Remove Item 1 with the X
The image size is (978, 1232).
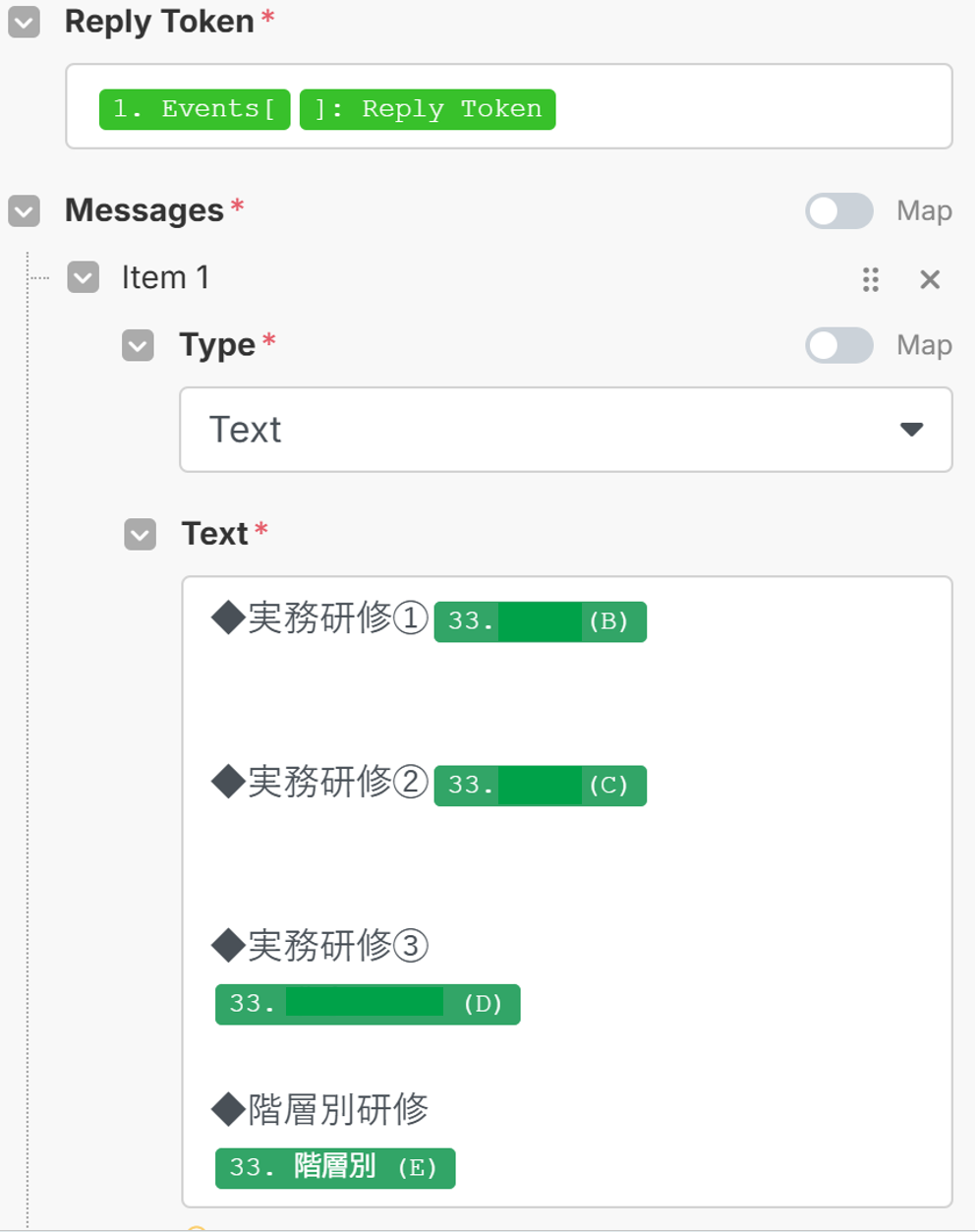point(929,279)
